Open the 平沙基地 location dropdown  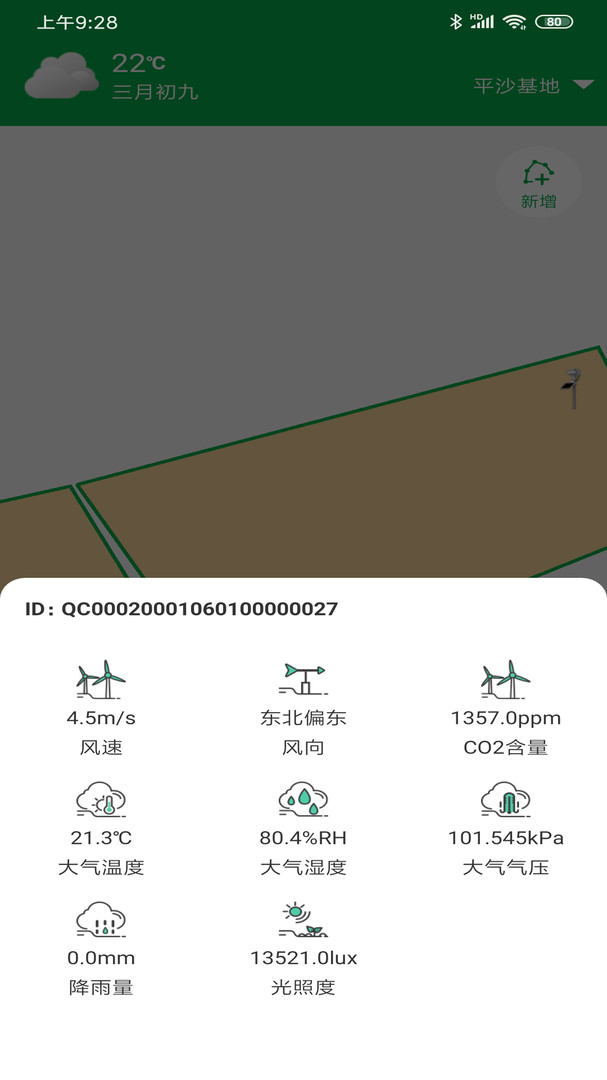(x=533, y=85)
